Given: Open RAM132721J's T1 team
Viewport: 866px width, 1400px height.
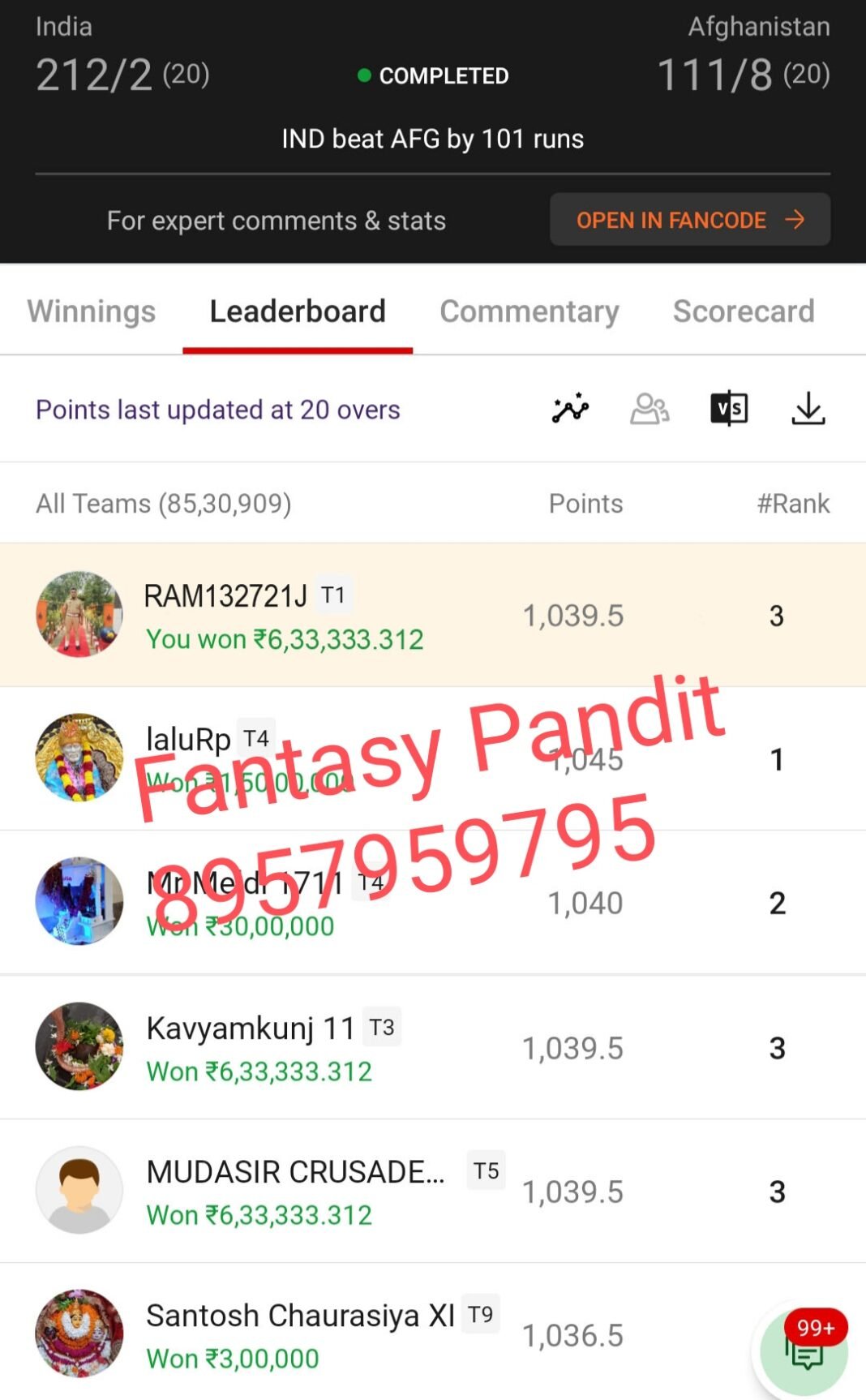Looking at the screenshot, I should 433,615.
